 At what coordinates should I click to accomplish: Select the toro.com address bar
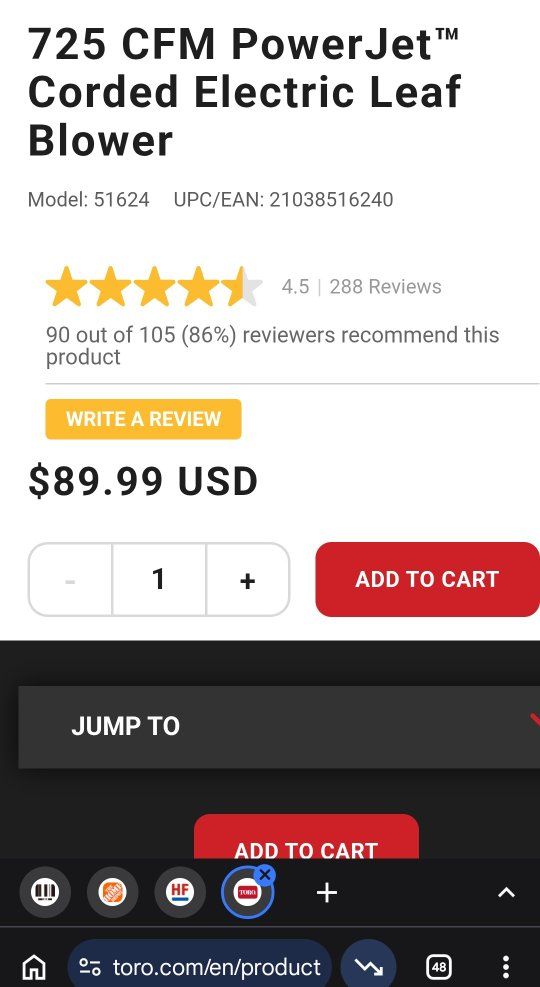click(200, 966)
